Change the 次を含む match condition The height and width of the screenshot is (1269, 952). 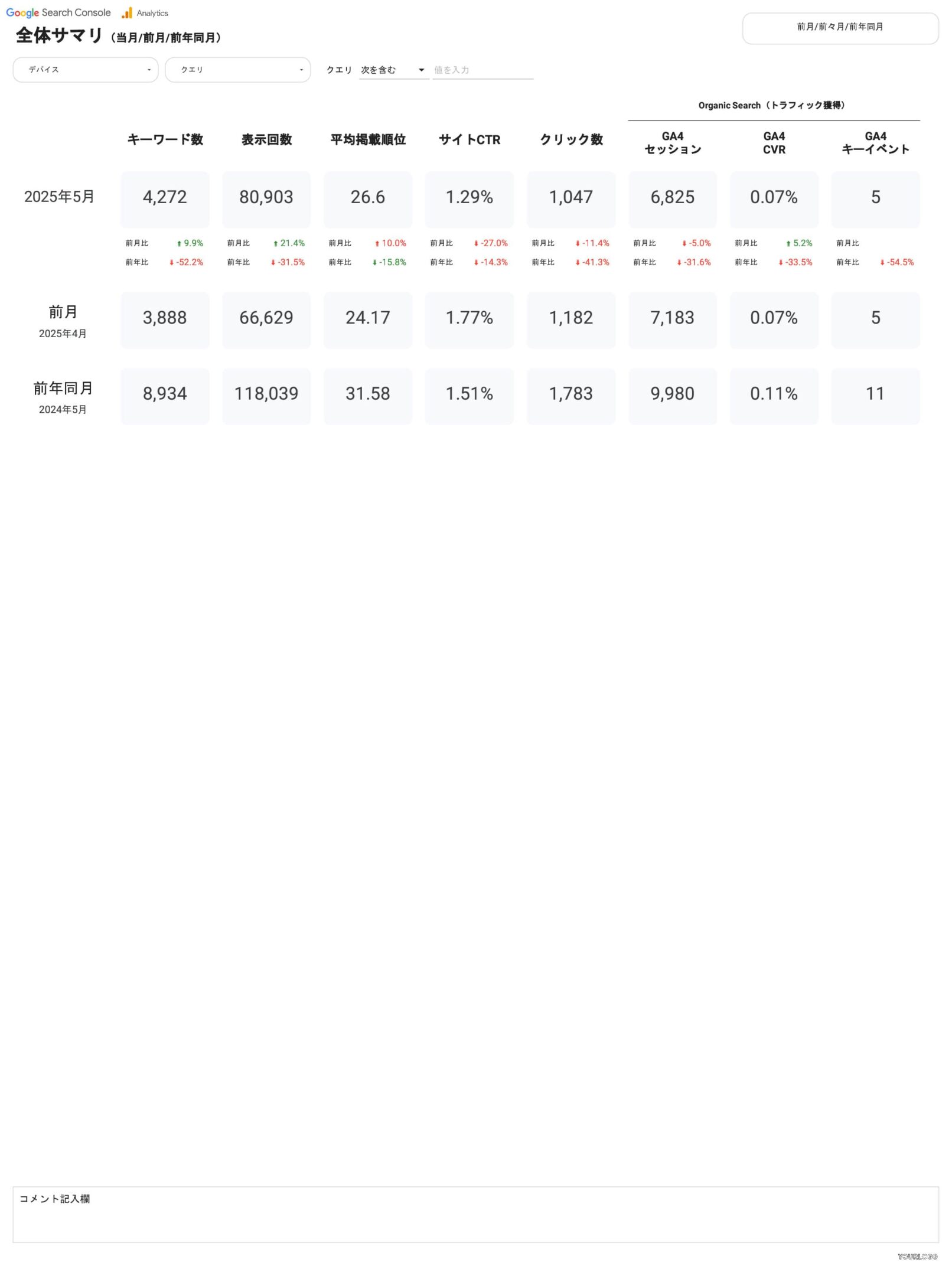coord(393,70)
